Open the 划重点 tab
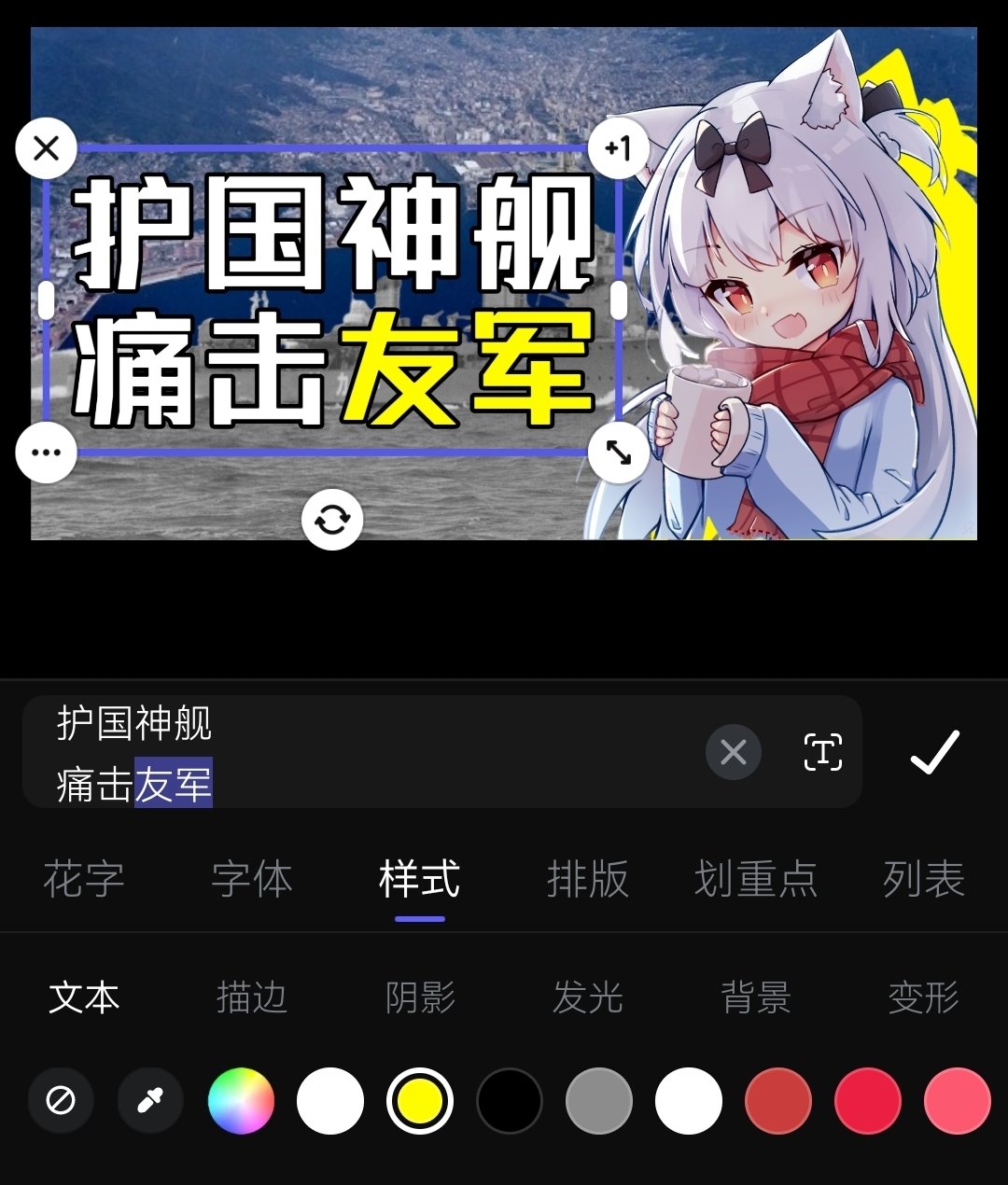The width and height of the screenshot is (1008, 1185). click(x=756, y=879)
